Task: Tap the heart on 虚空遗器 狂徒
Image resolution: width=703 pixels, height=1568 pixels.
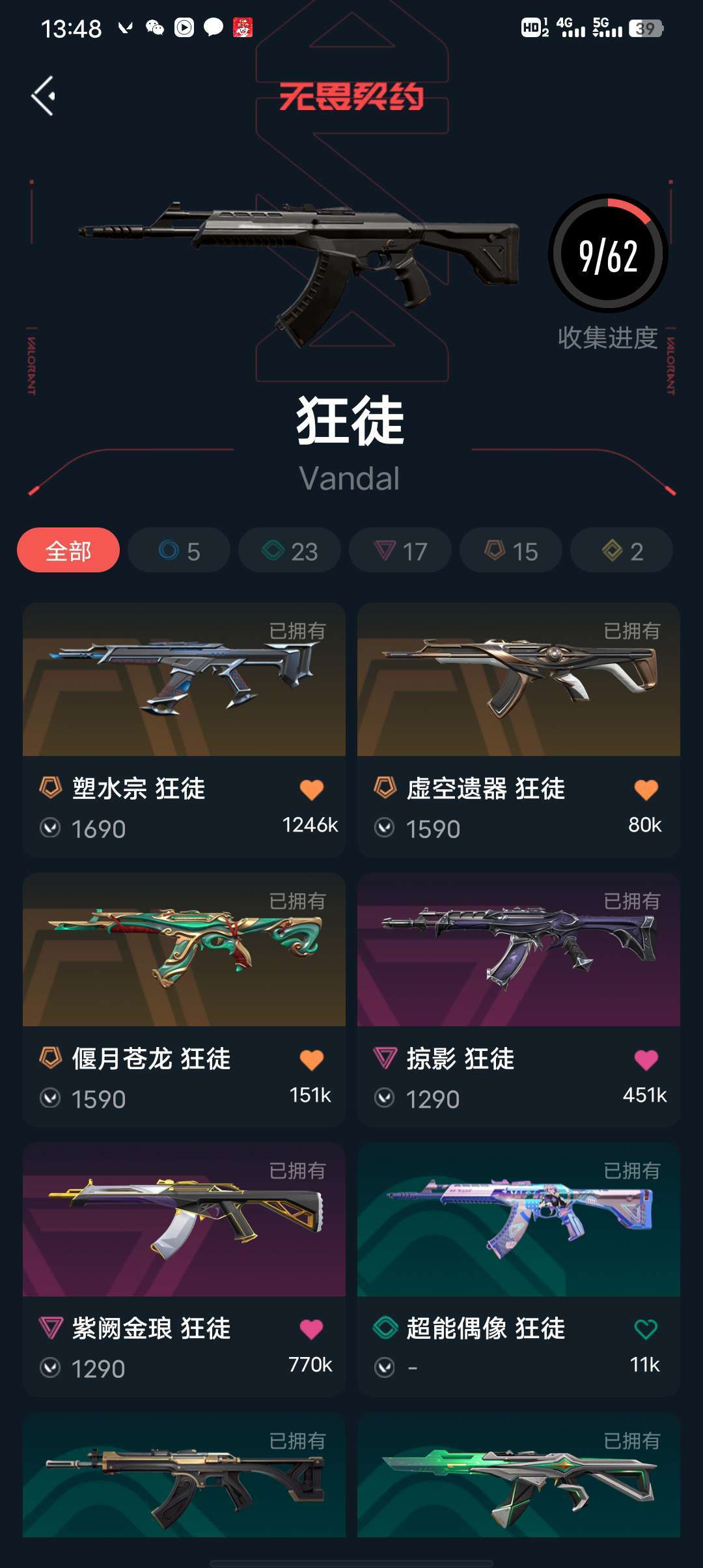Action: [x=646, y=789]
